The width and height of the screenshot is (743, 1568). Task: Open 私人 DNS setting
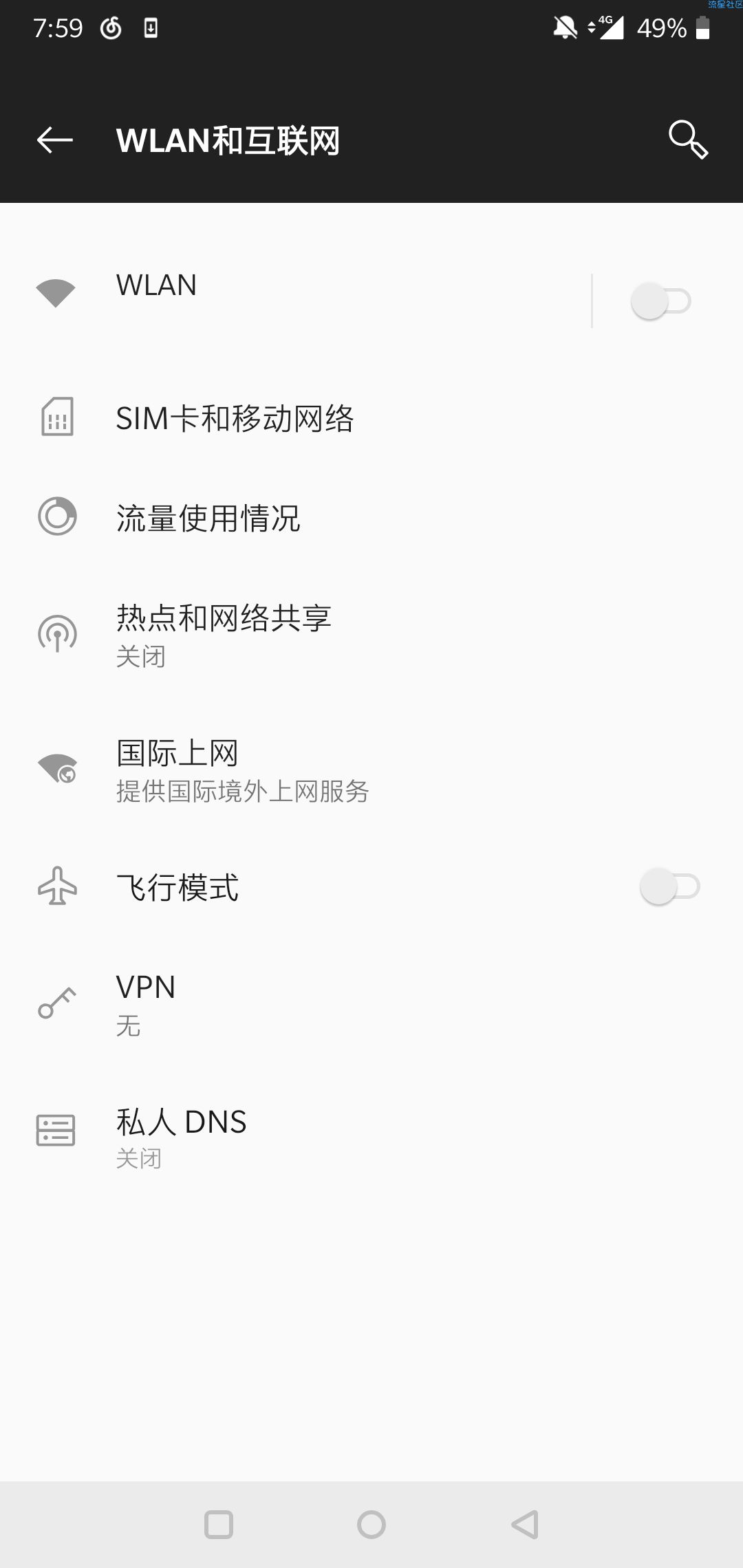tap(371, 1137)
